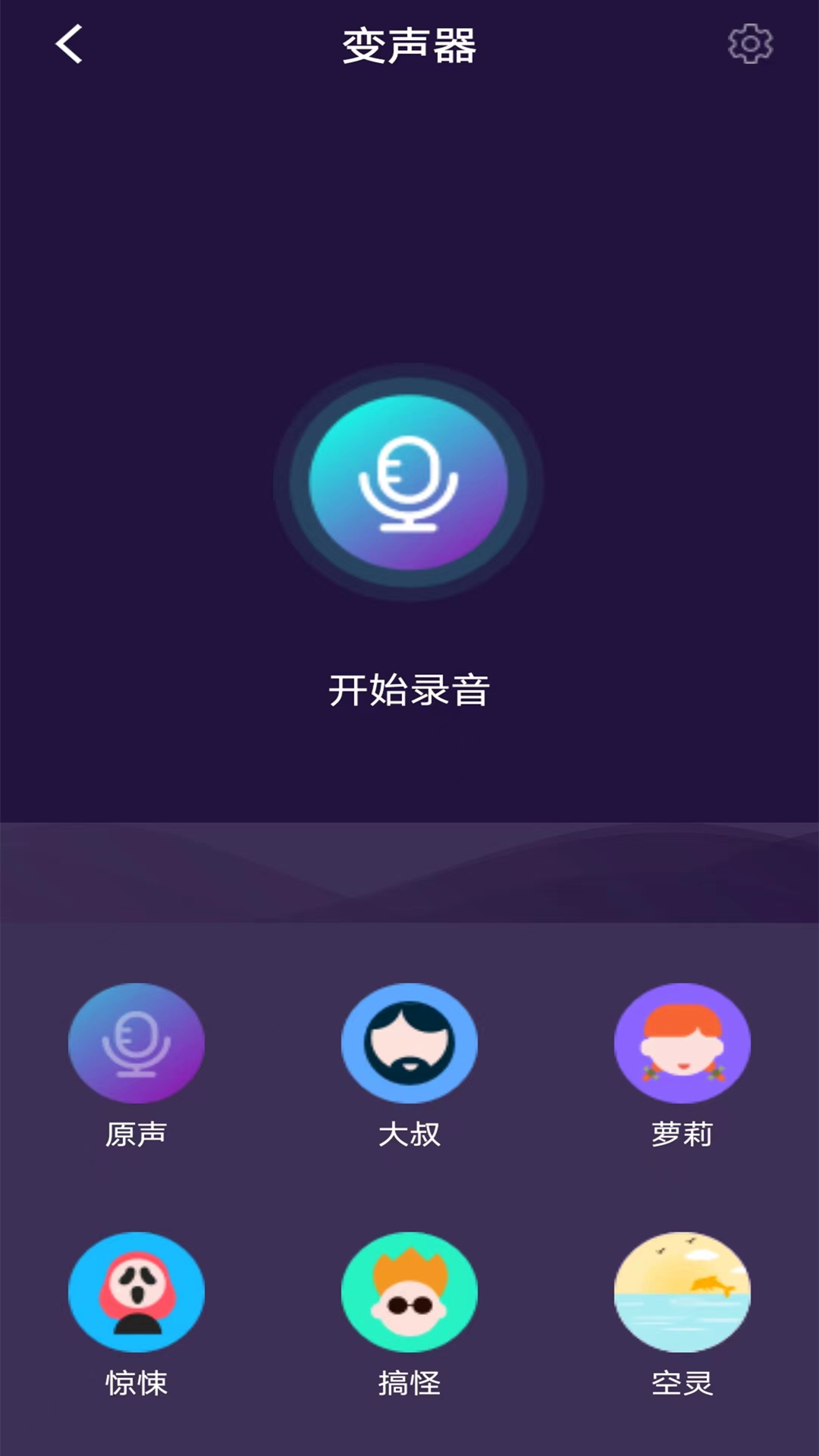The height and width of the screenshot is (1456, 819).
Task: Click the scream face icon for 惊悚
Action: [136, 1289]
